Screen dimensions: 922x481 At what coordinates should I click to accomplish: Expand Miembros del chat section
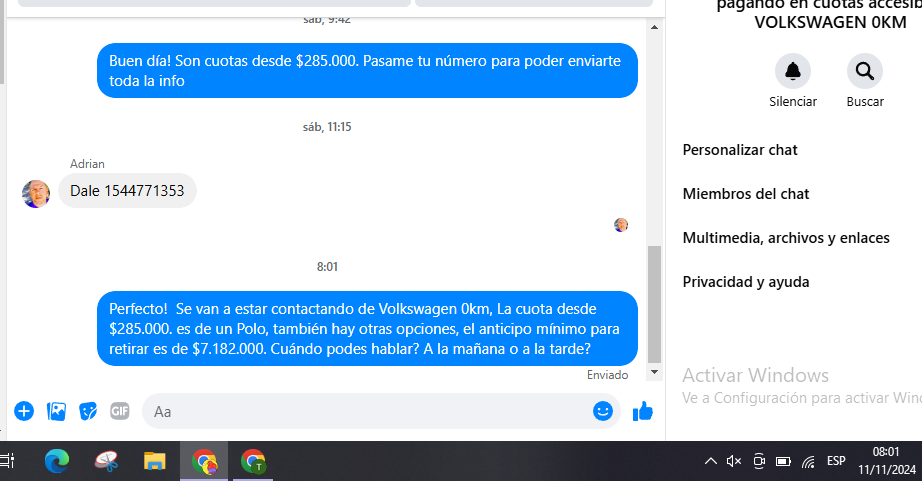(x=746, y=194)
